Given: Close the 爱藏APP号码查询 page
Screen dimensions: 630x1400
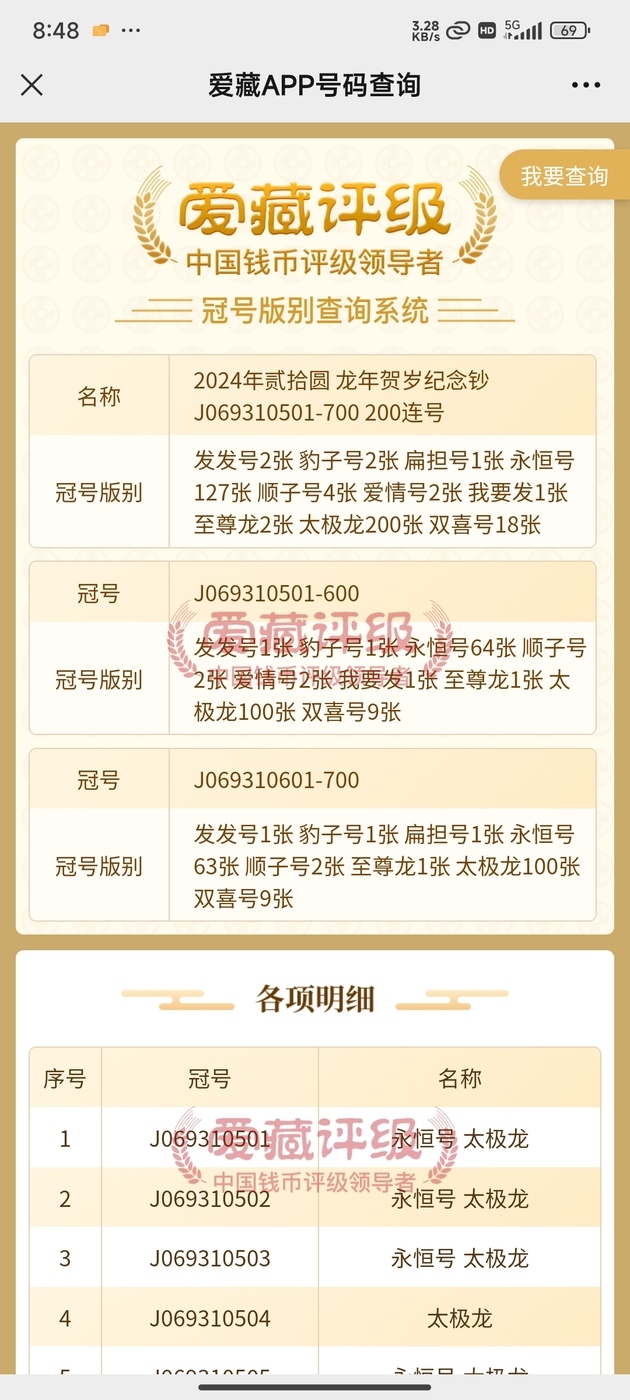Looking at the screenshot, I should [x=32, y=85].
